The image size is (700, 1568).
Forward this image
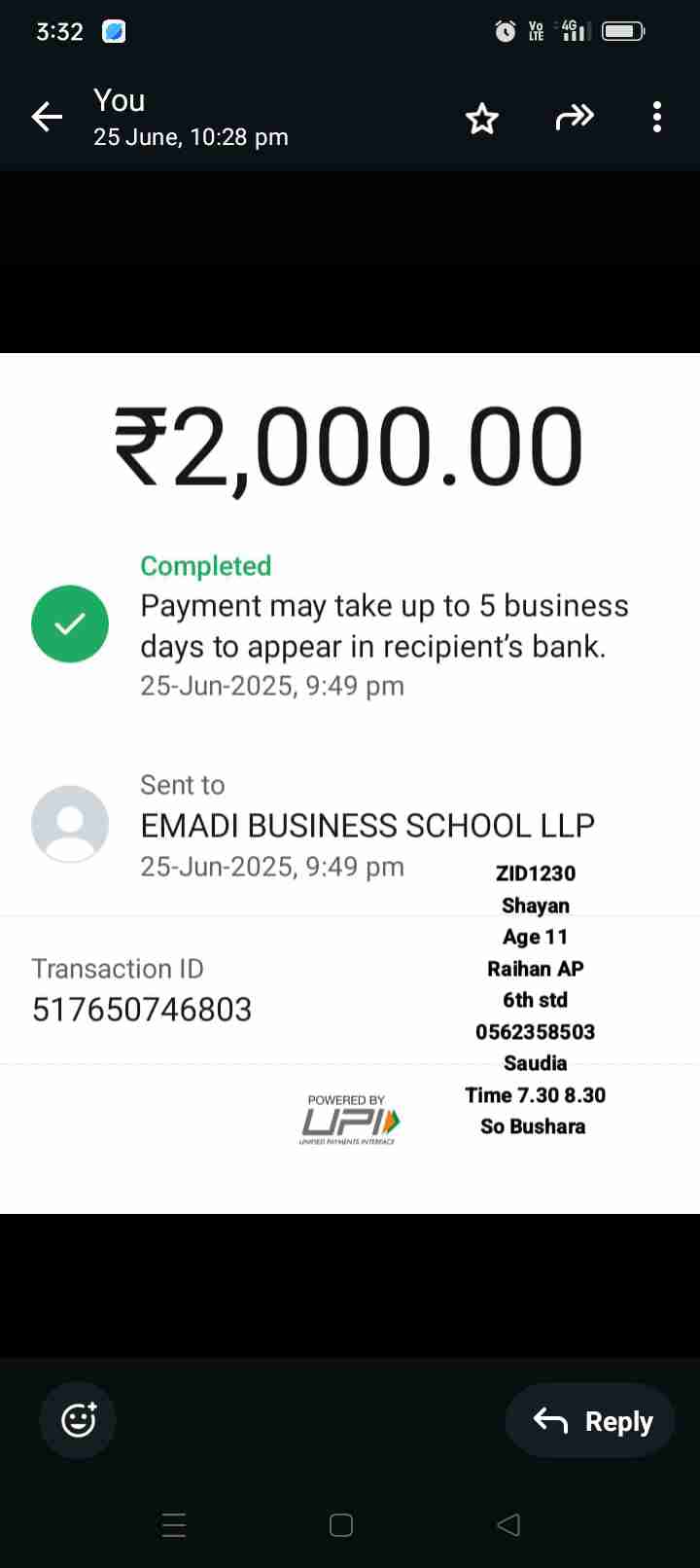click(575, 118)
